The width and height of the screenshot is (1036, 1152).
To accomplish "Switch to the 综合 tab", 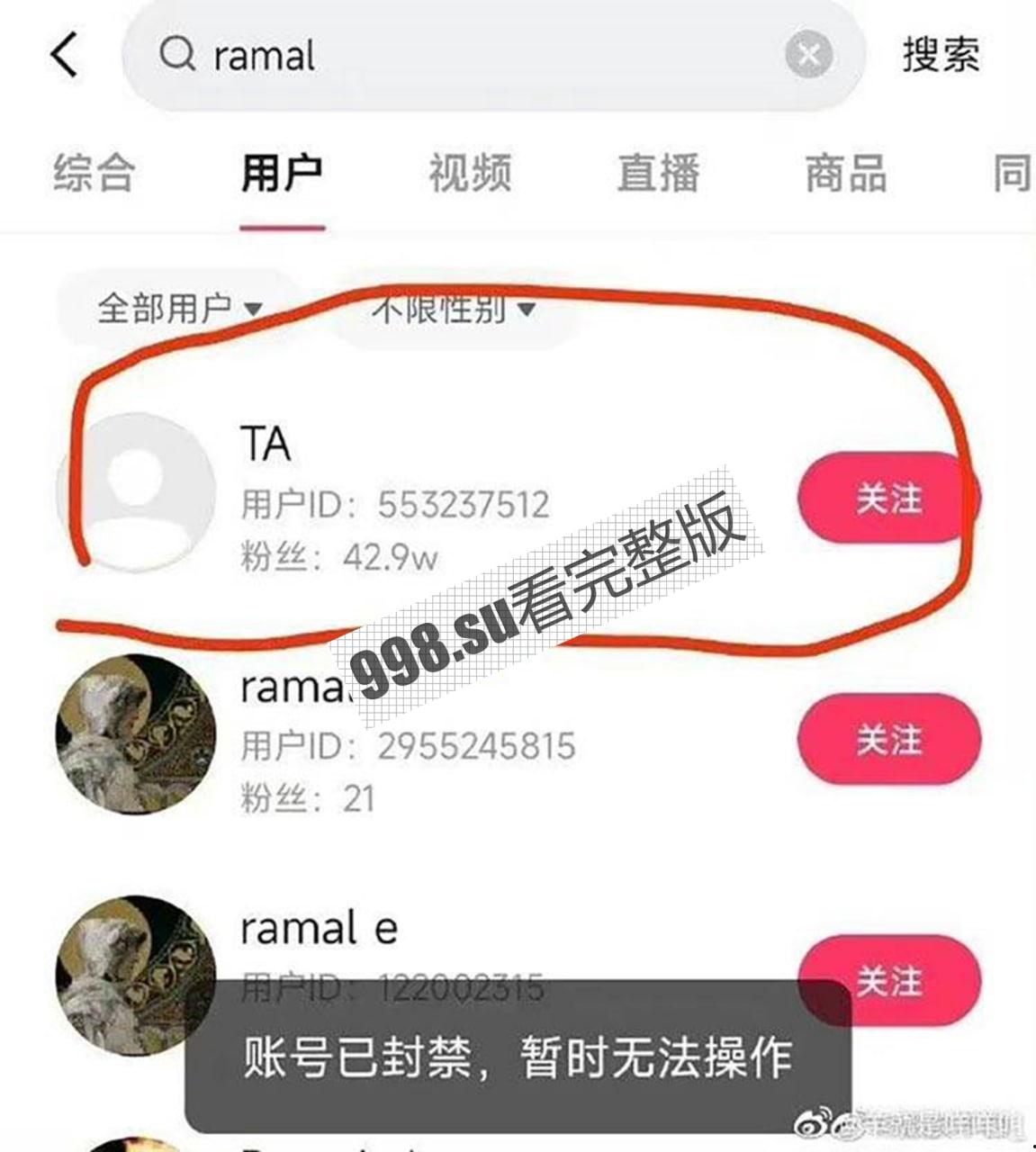I will [94, 173].
